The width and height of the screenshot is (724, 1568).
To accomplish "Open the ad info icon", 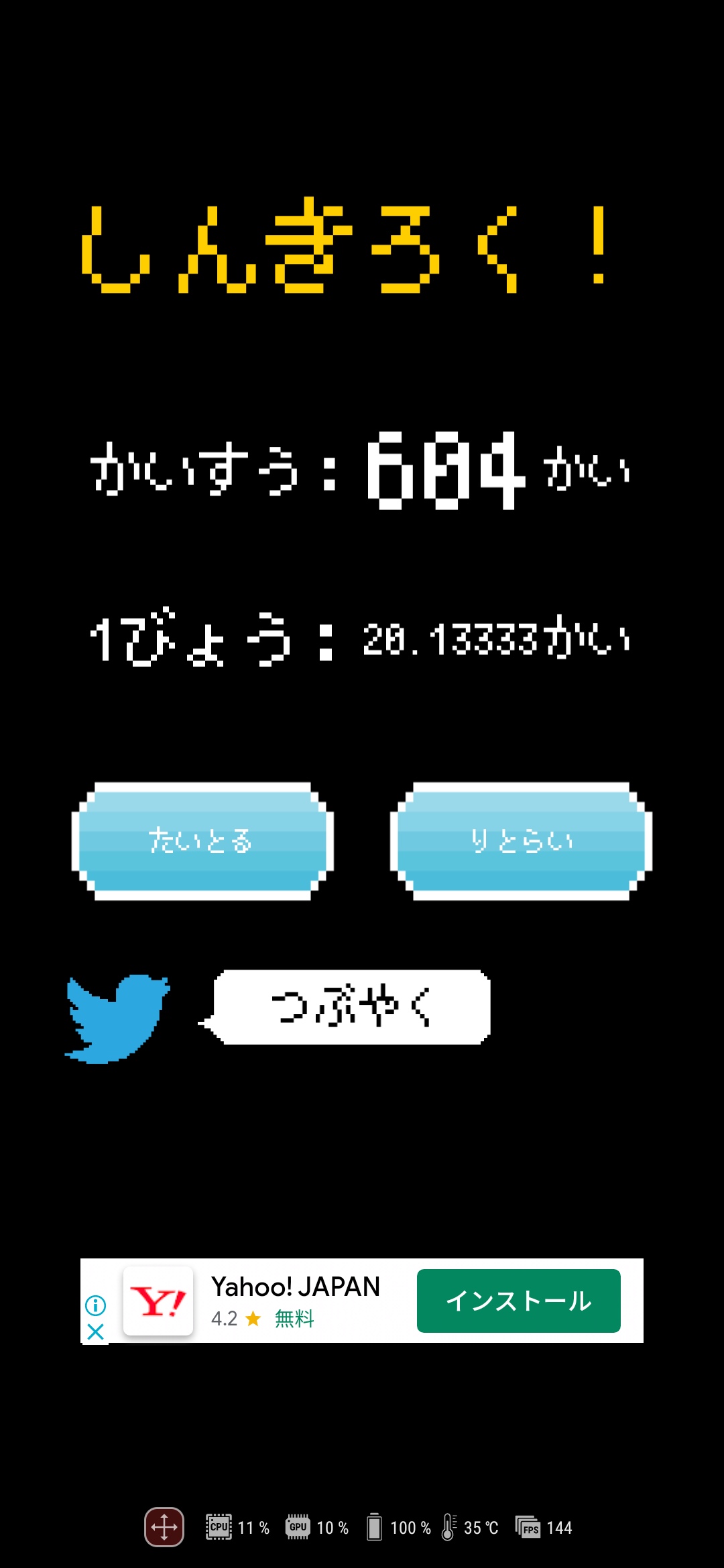I will tap(96, 1305).
